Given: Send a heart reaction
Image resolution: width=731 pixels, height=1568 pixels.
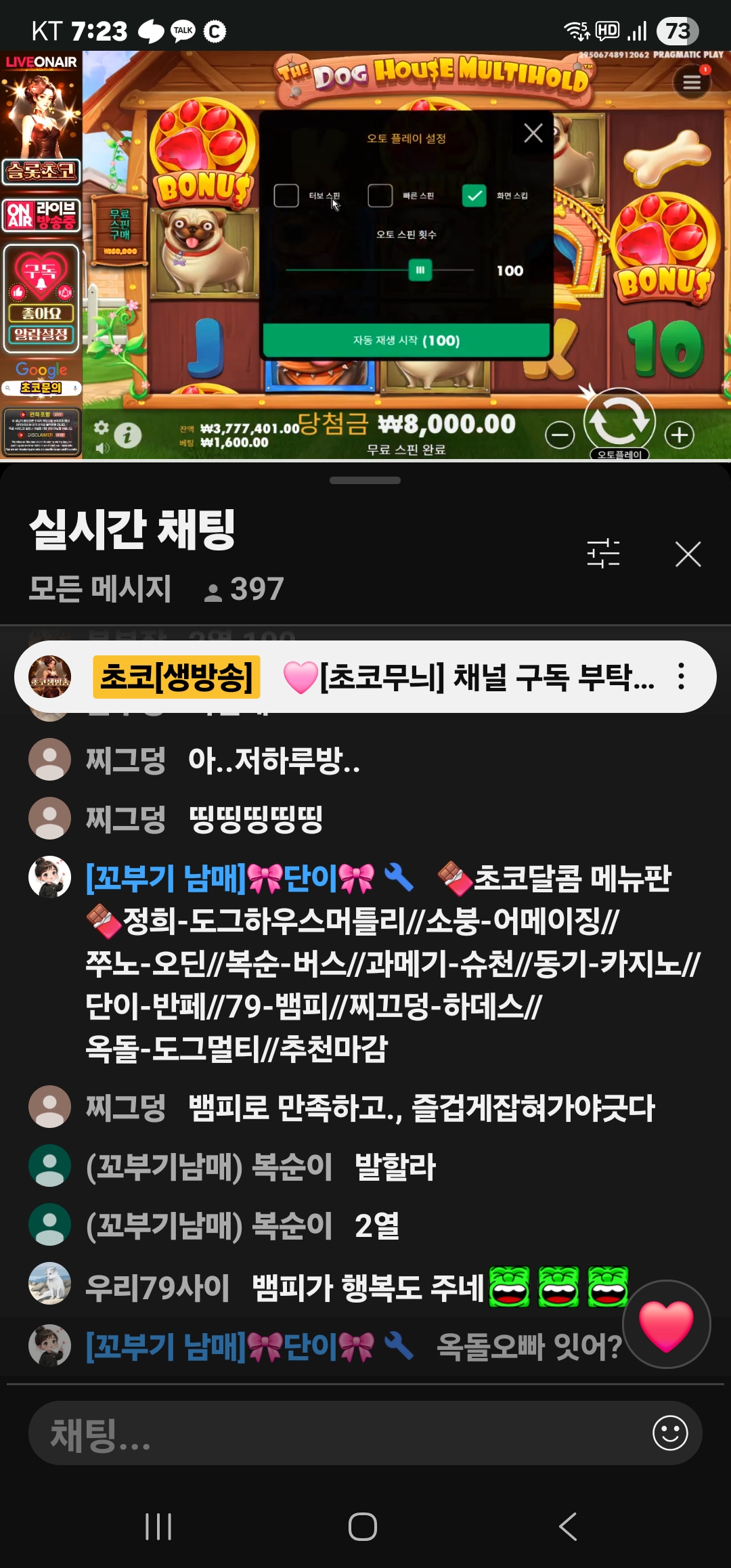Looking at the screenshot, I should (666, 1324).
